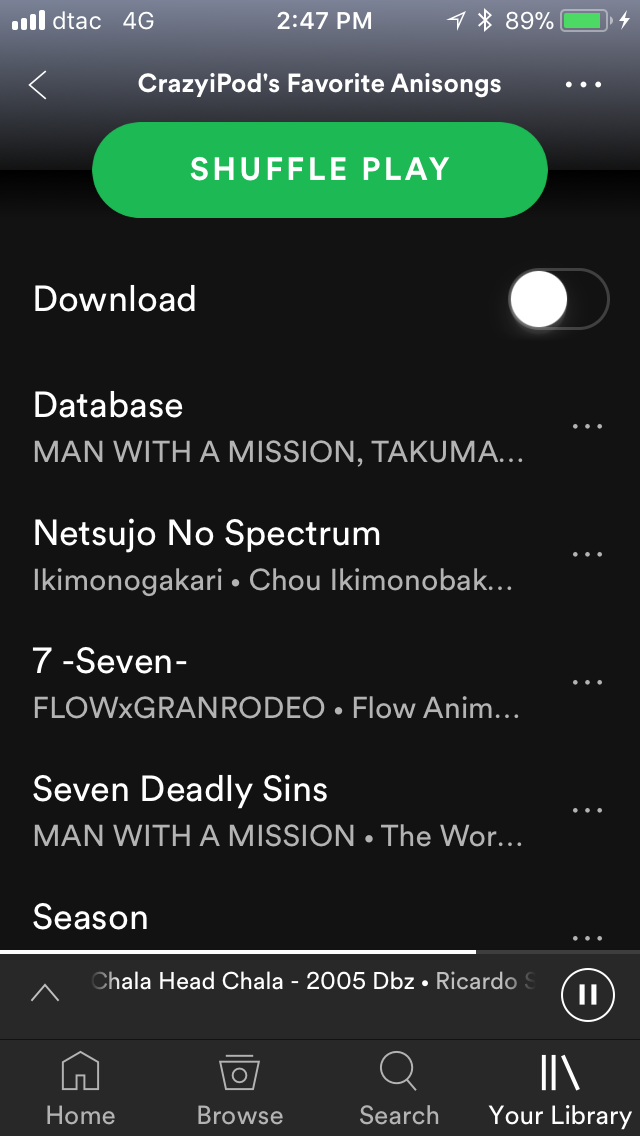Open options for 7 -Seven-
The width and height of the screenshot is (640, 1136).
tap(587, 682)
